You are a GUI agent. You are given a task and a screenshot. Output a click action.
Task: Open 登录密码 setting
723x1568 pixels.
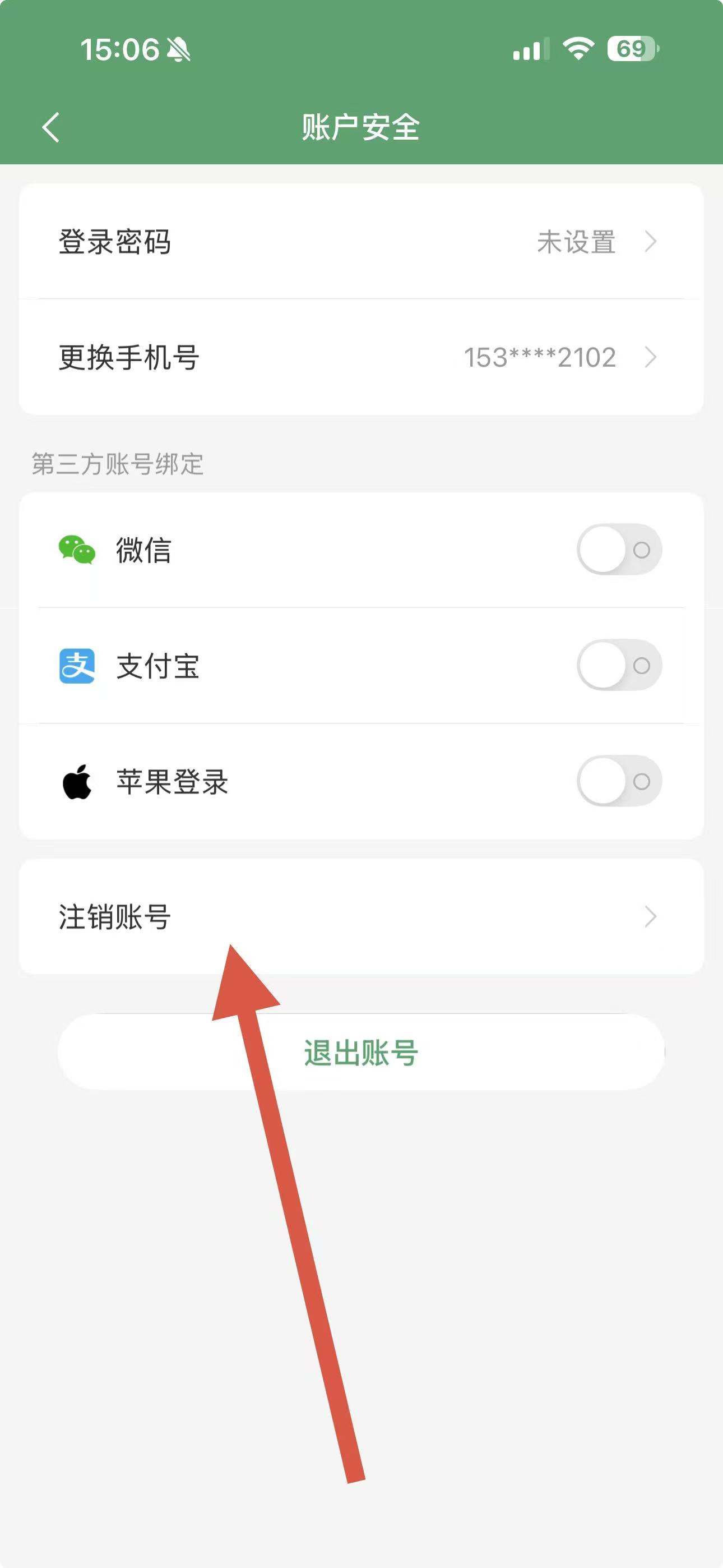(x=361, y=242)
